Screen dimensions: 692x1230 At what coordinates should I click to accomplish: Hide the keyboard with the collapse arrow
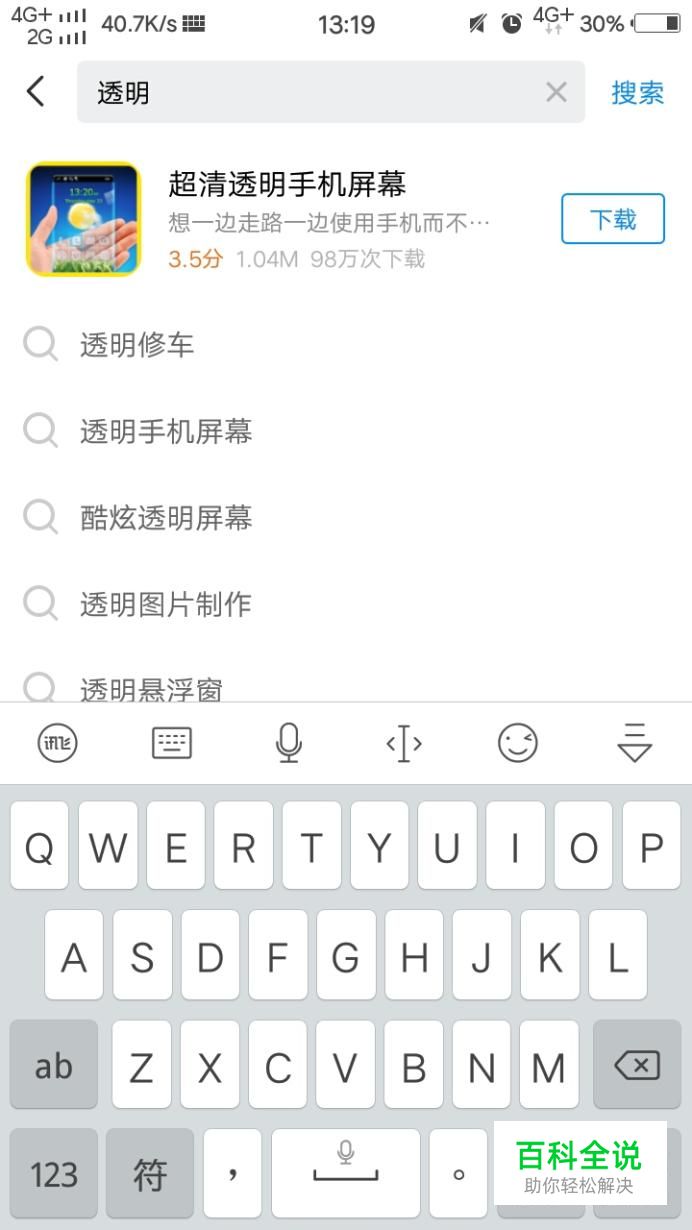pyautogui.click(x=634, y=743)
